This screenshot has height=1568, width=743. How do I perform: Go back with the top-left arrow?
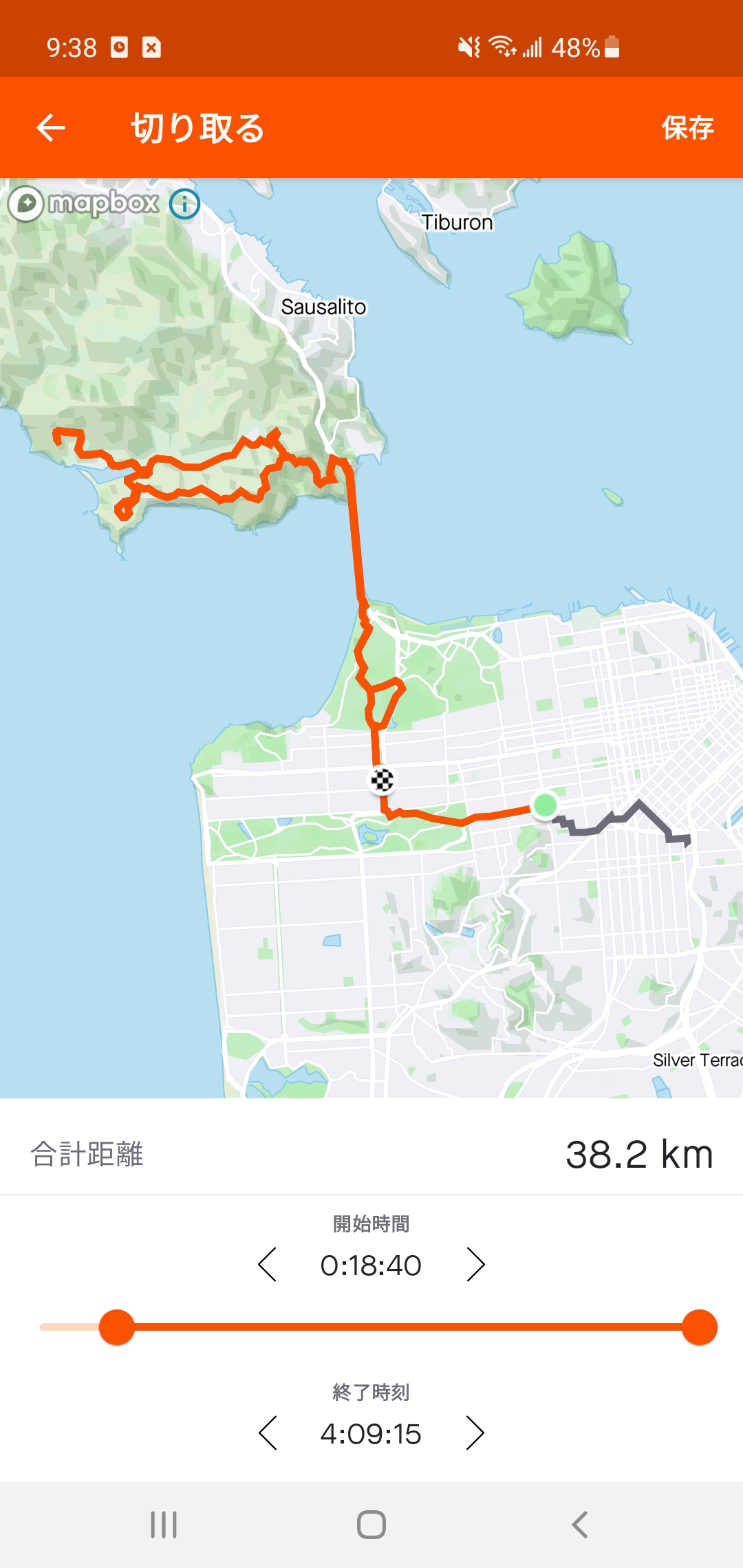coord(51,128)
